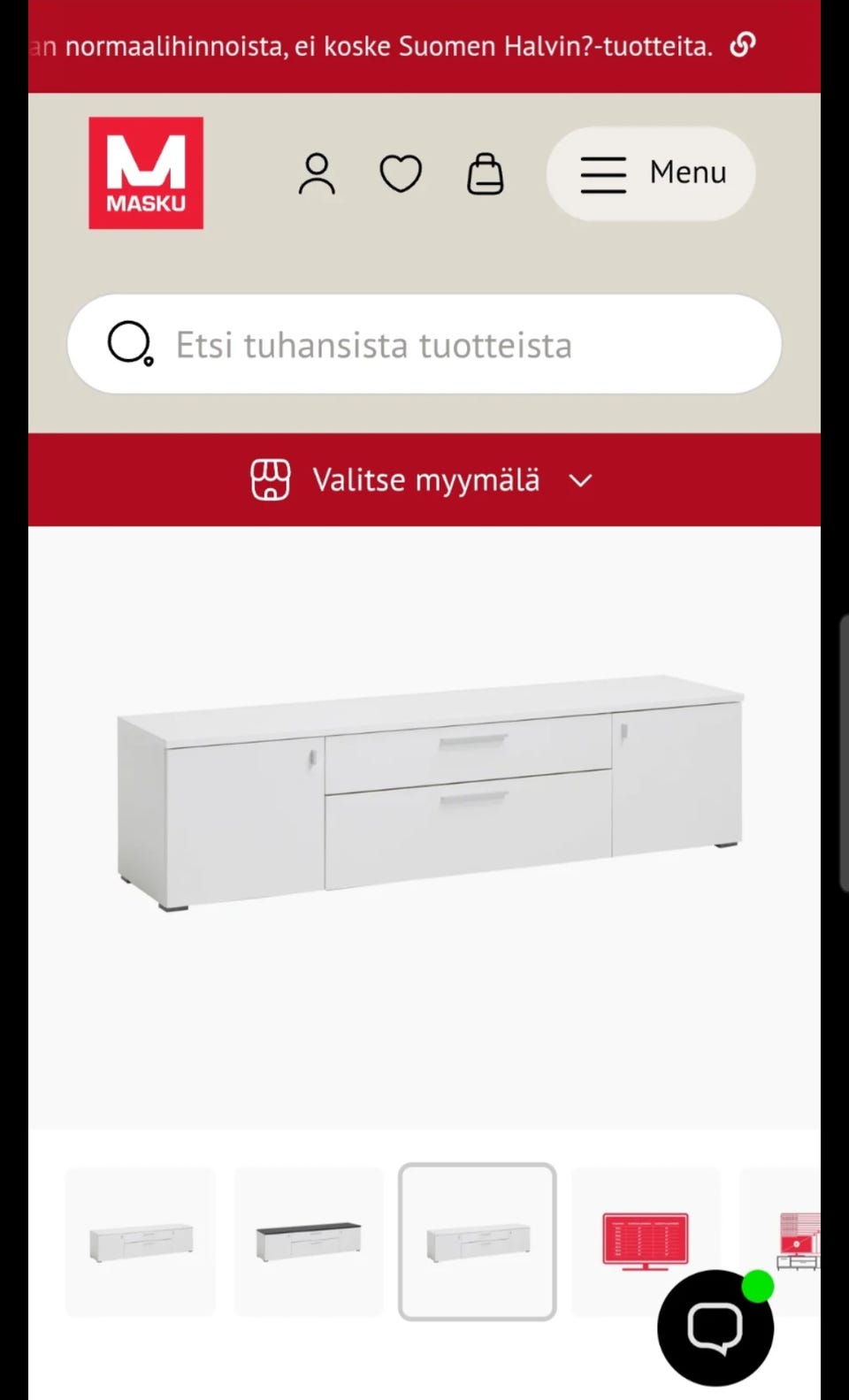Toggle the chat widget with green dot
Image resolution: width=849 pixels, height=1400 pixels.
(715, 1327)
